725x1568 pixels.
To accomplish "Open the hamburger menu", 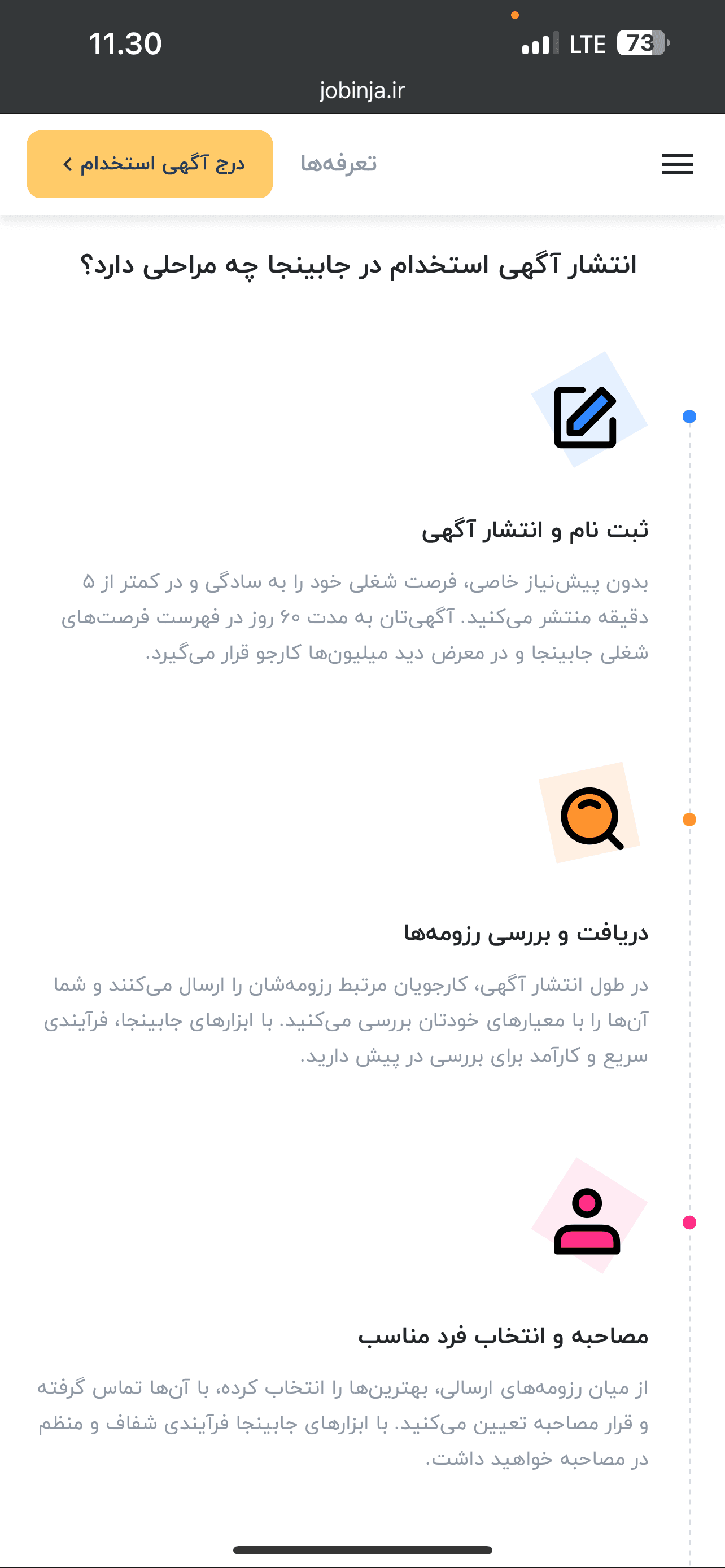I will click(677, 164).
